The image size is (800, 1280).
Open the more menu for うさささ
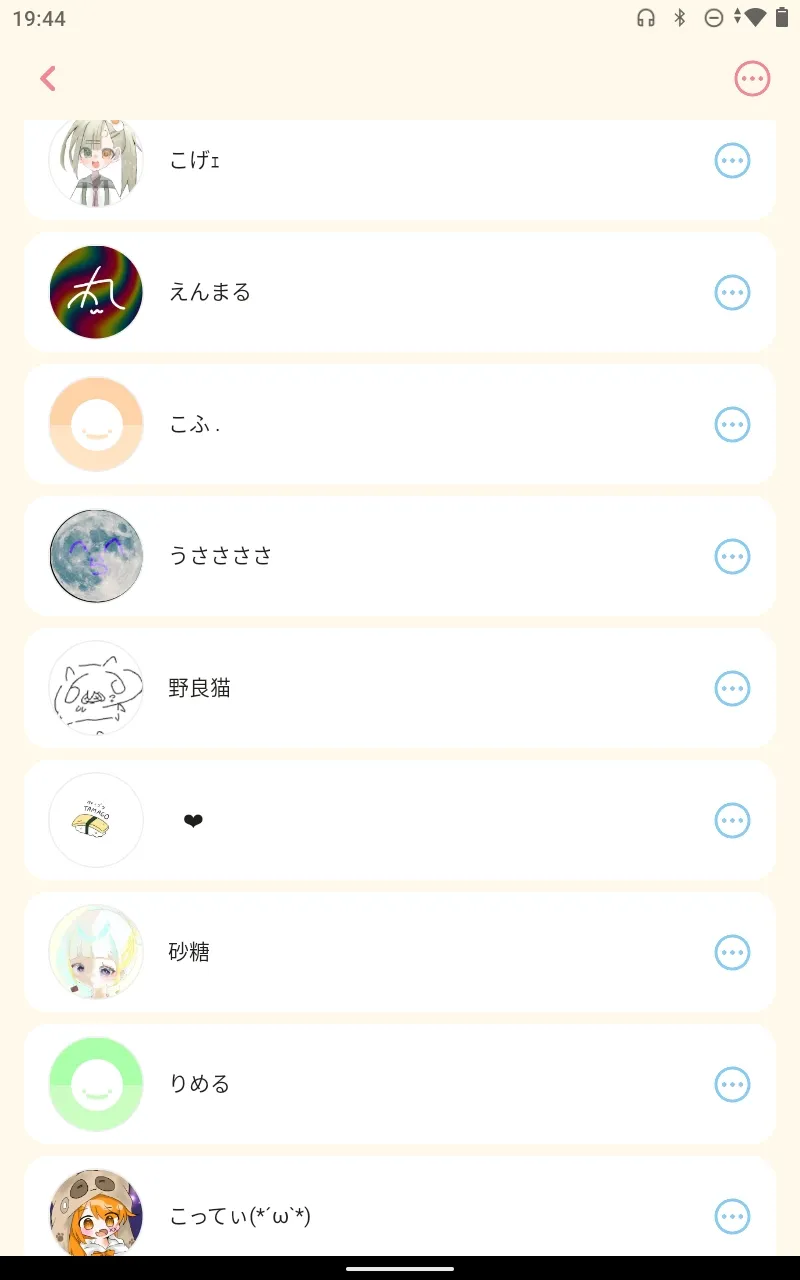pyautogui.click(x=732, y=556)
